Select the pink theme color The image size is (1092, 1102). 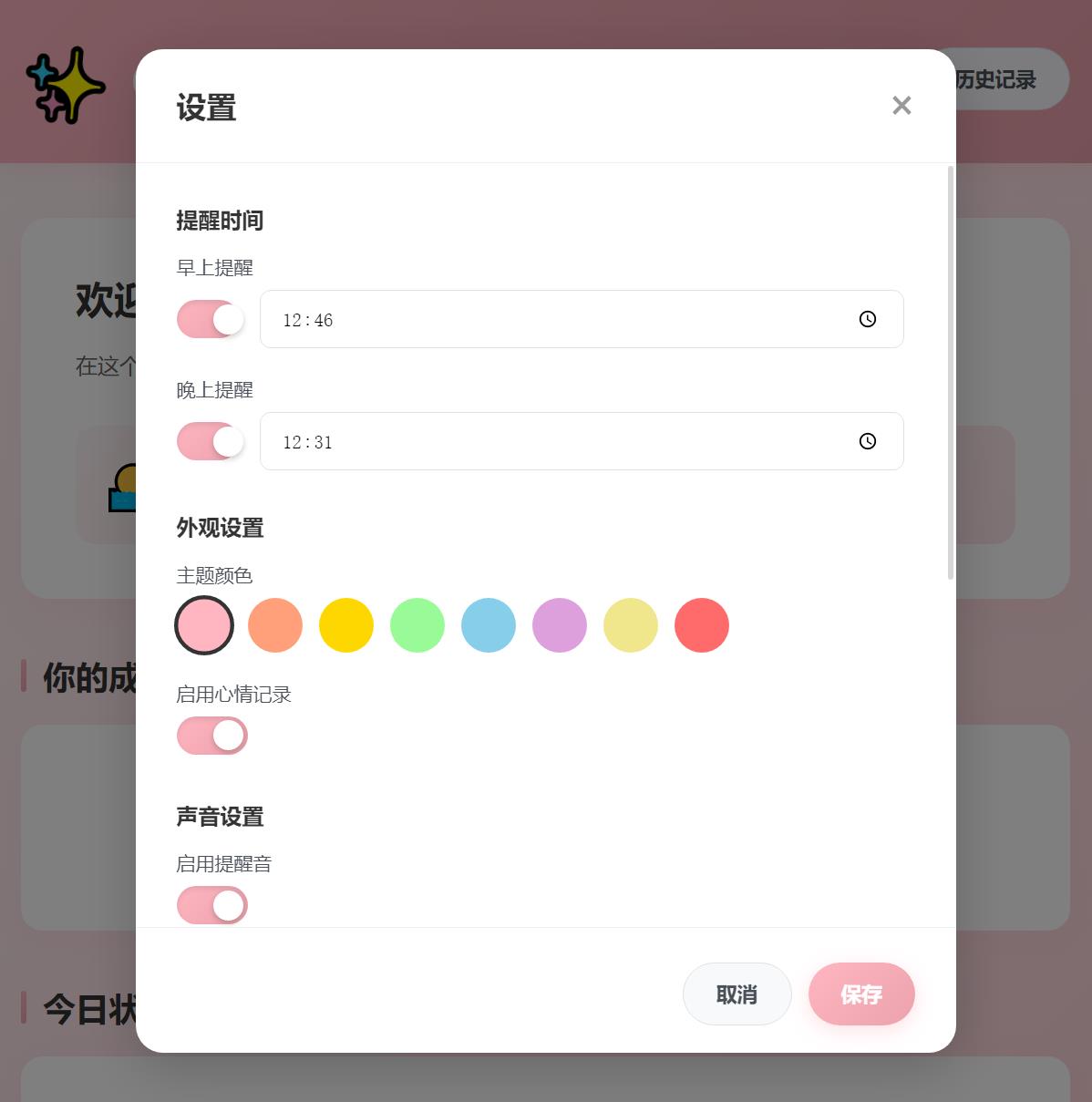point(204,625)
